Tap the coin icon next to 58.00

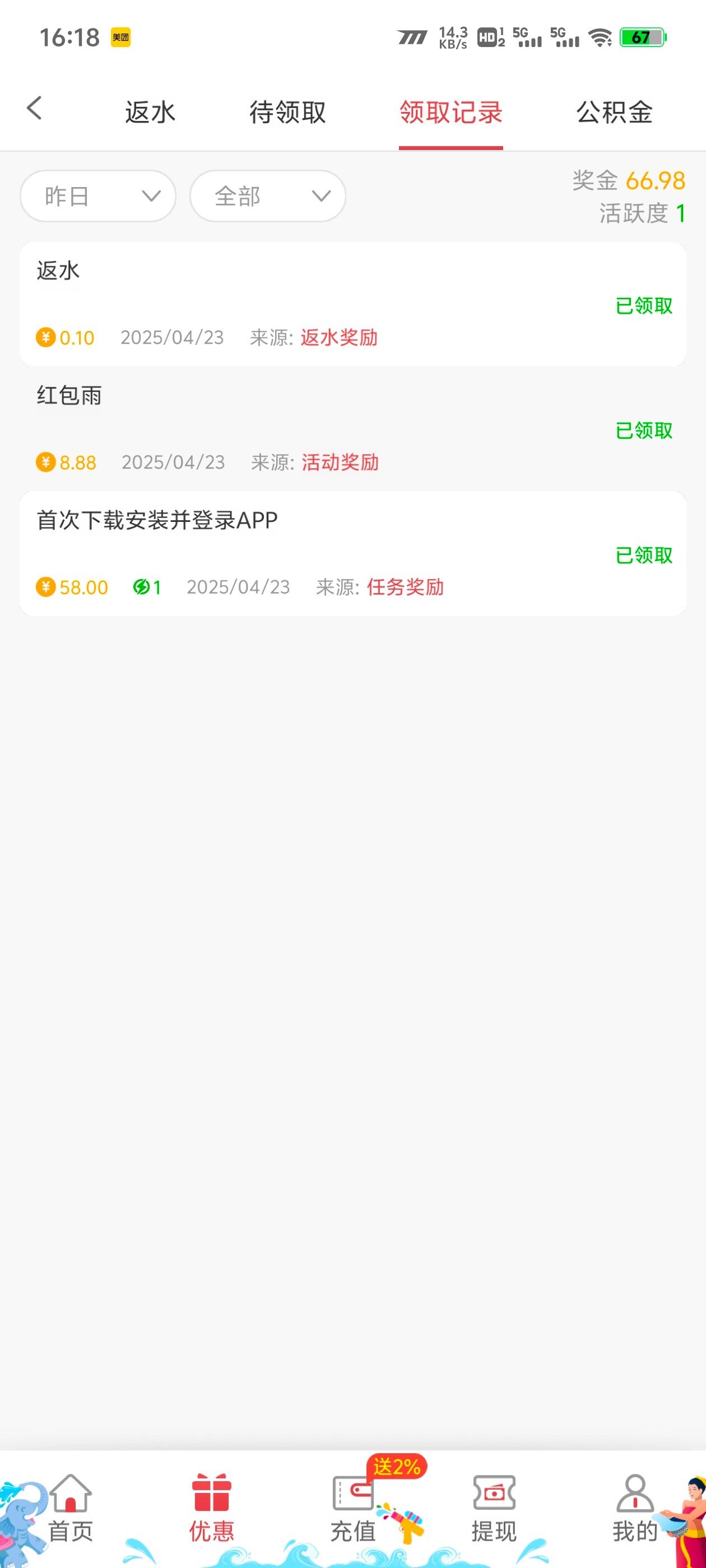45,586
